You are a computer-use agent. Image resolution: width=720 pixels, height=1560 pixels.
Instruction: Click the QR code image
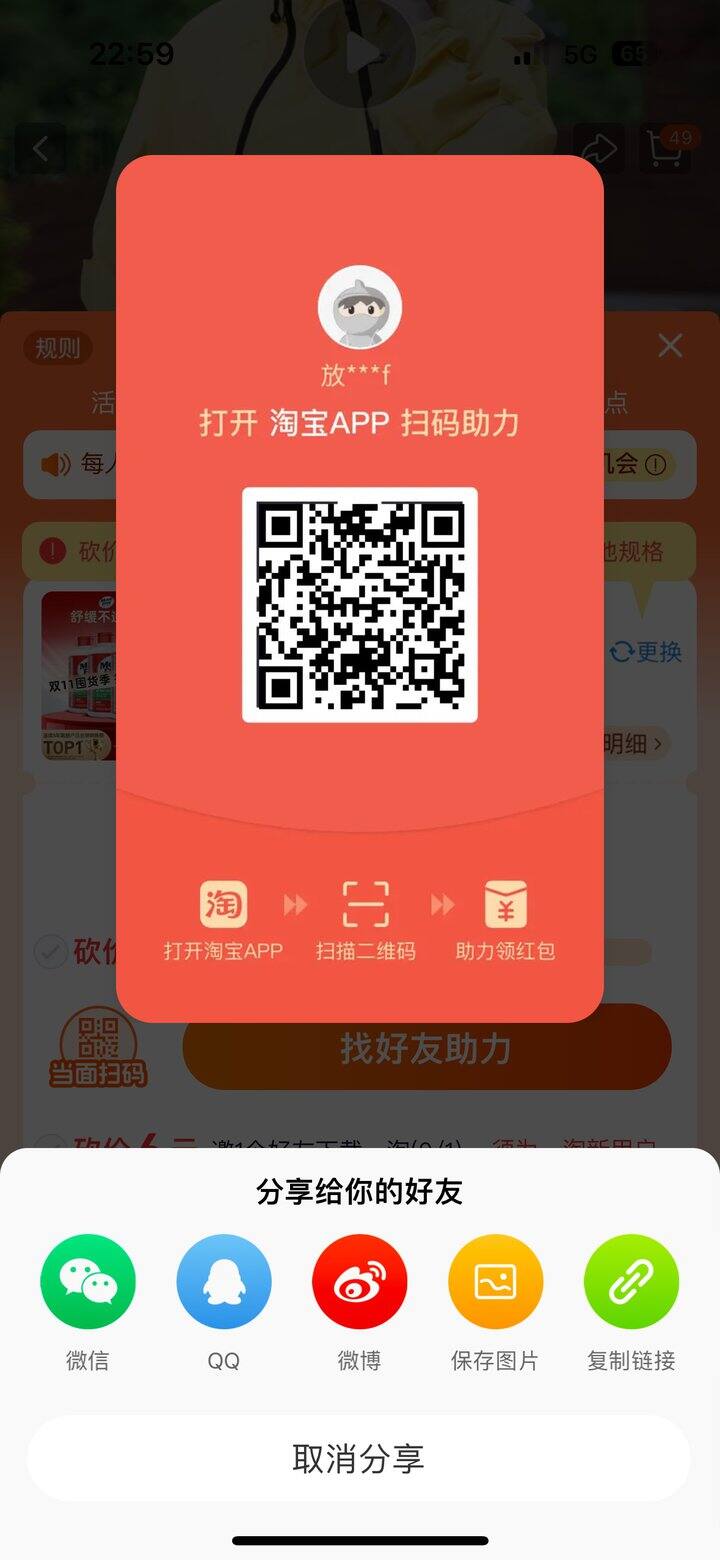pyautogui.click(x=362, y=604)
